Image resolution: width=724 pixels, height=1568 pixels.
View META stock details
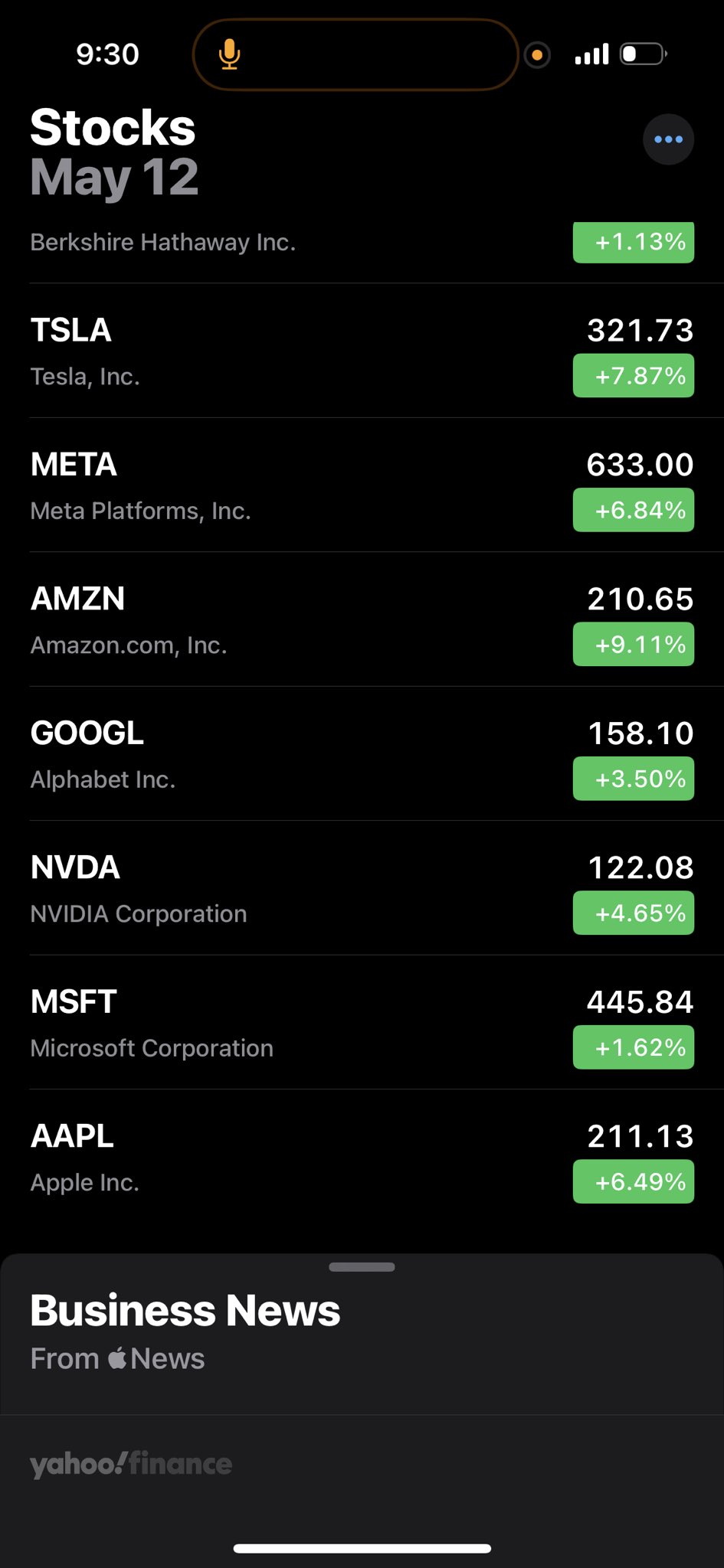(x=362, y=485)
